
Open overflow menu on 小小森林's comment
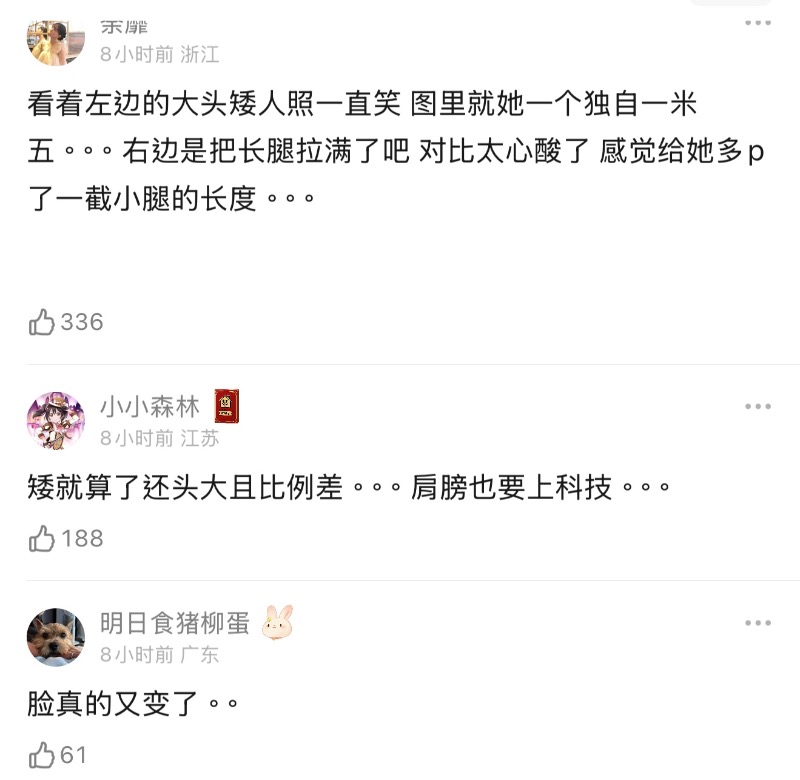click(x=757, y=407)
